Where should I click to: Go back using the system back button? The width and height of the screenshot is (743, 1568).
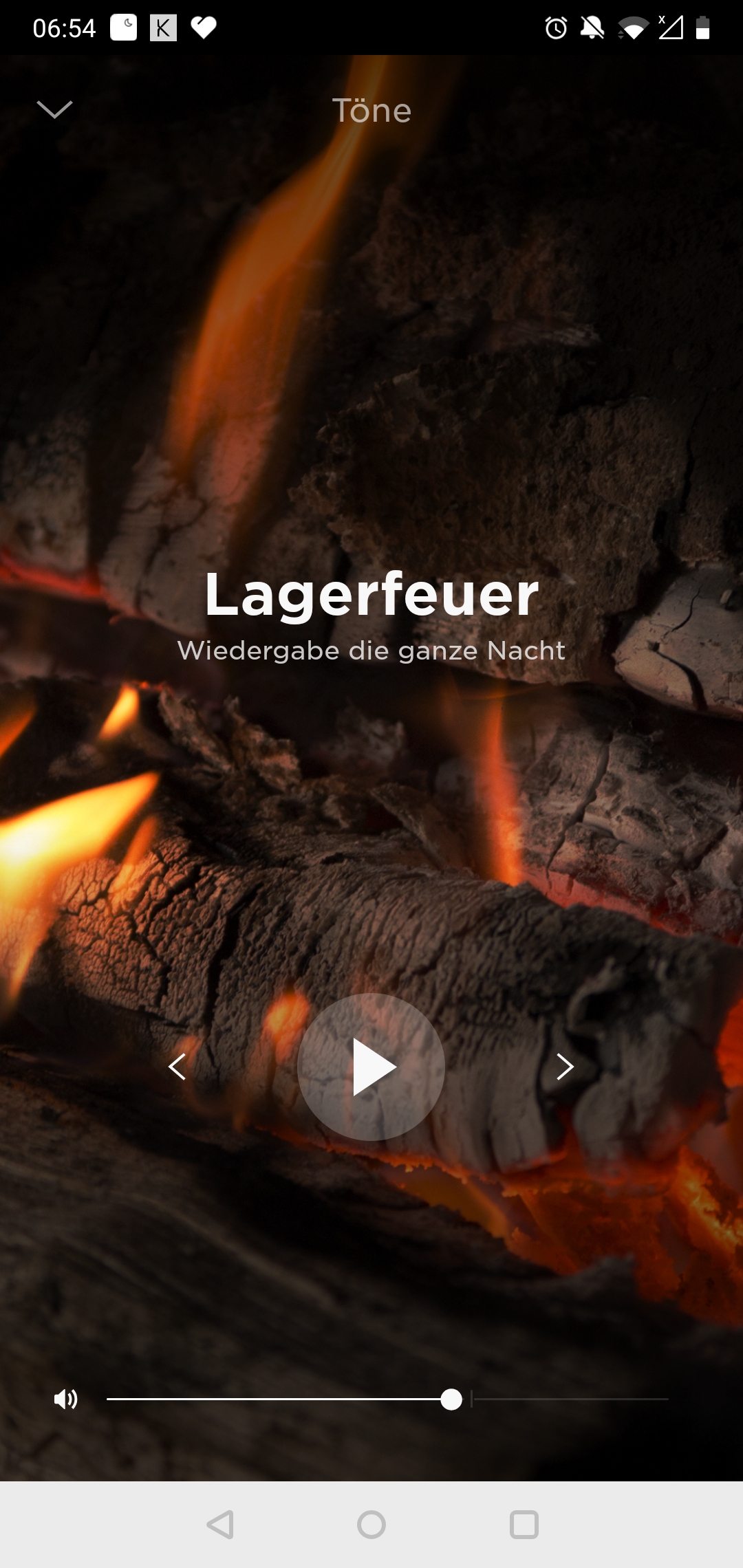(x=220, y=1525)
